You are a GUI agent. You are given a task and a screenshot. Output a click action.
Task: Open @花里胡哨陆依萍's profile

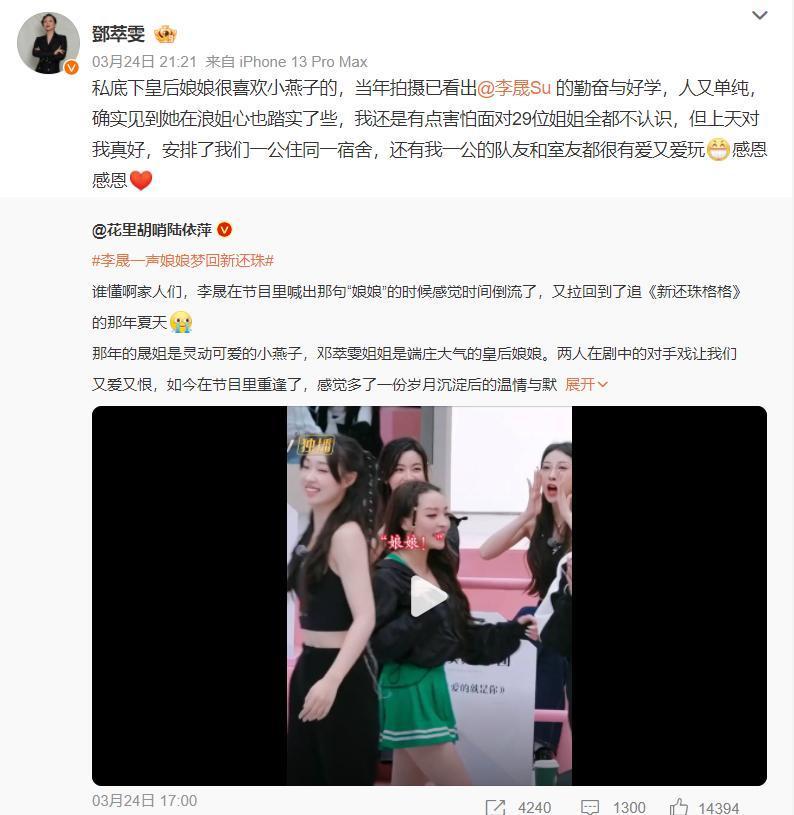point(152,230)
